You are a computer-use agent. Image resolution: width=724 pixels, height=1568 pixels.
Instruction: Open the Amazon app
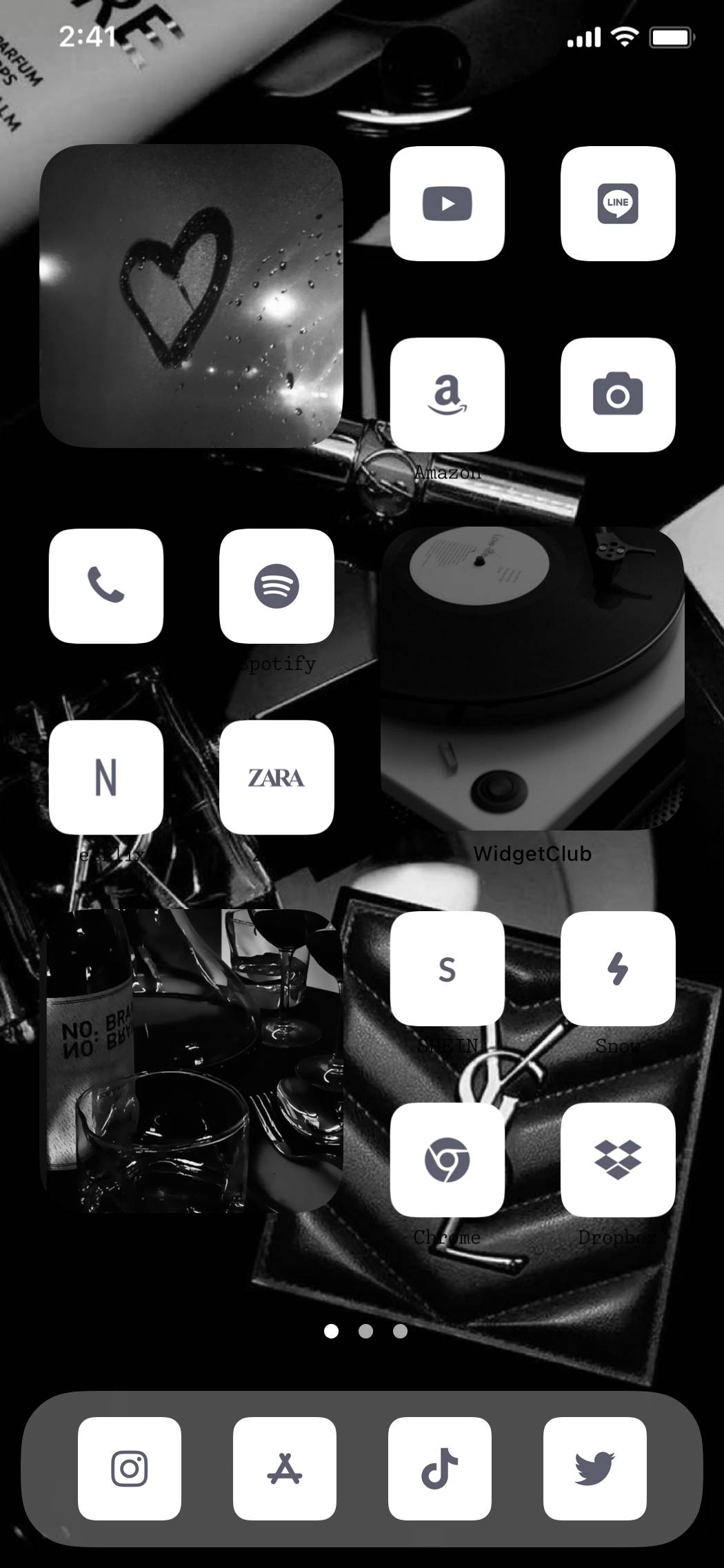[x=447, y=395]
